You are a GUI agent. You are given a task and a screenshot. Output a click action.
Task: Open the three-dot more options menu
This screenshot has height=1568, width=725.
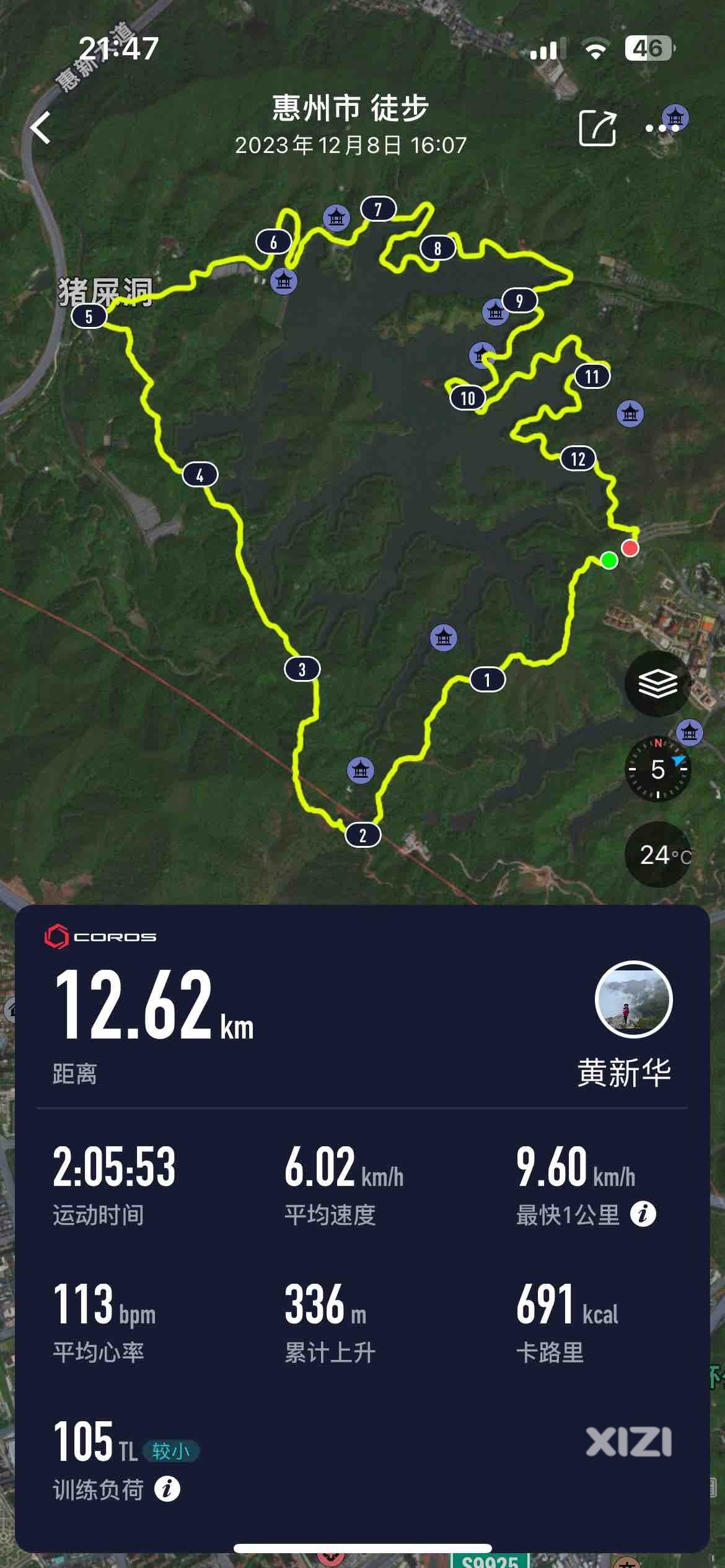click(x=661, y=128)
